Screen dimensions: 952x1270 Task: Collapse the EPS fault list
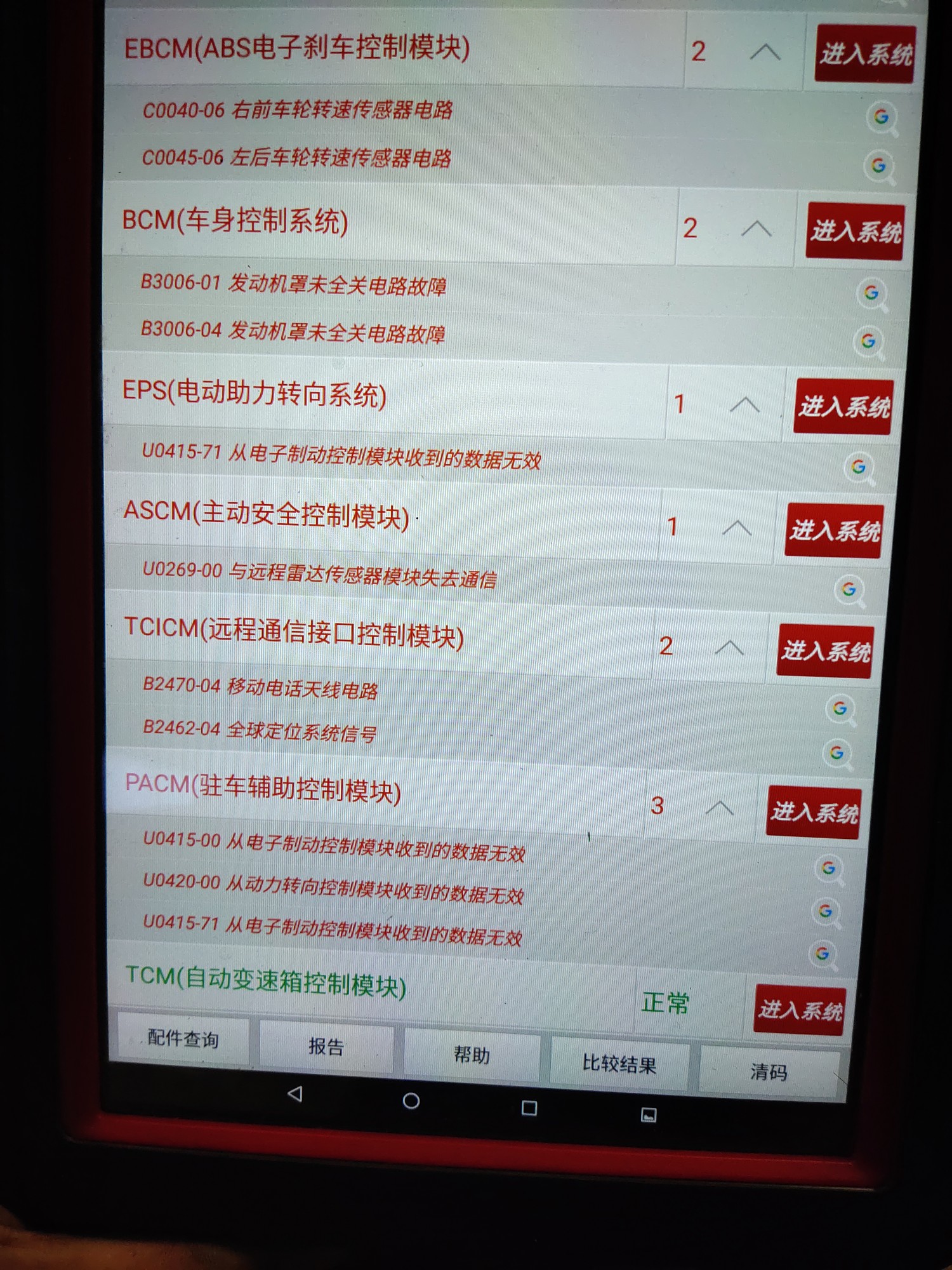pos(744,404)
